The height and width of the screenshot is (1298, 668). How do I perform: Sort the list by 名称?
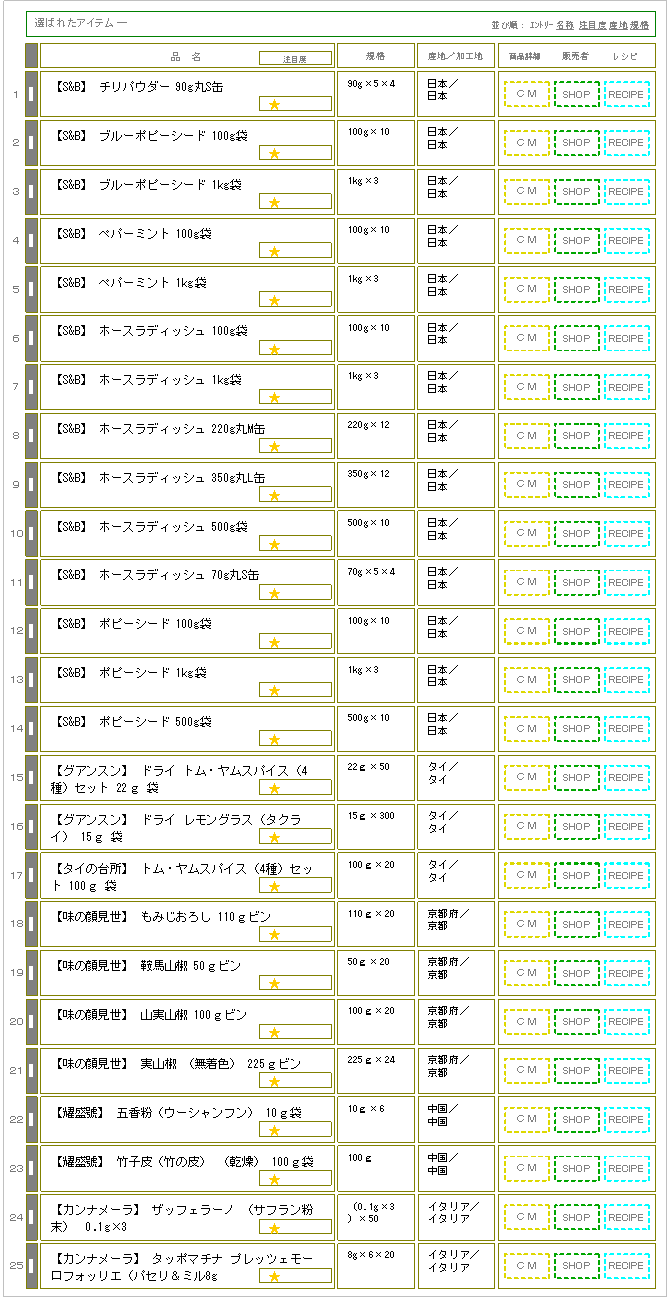(565, 23)
